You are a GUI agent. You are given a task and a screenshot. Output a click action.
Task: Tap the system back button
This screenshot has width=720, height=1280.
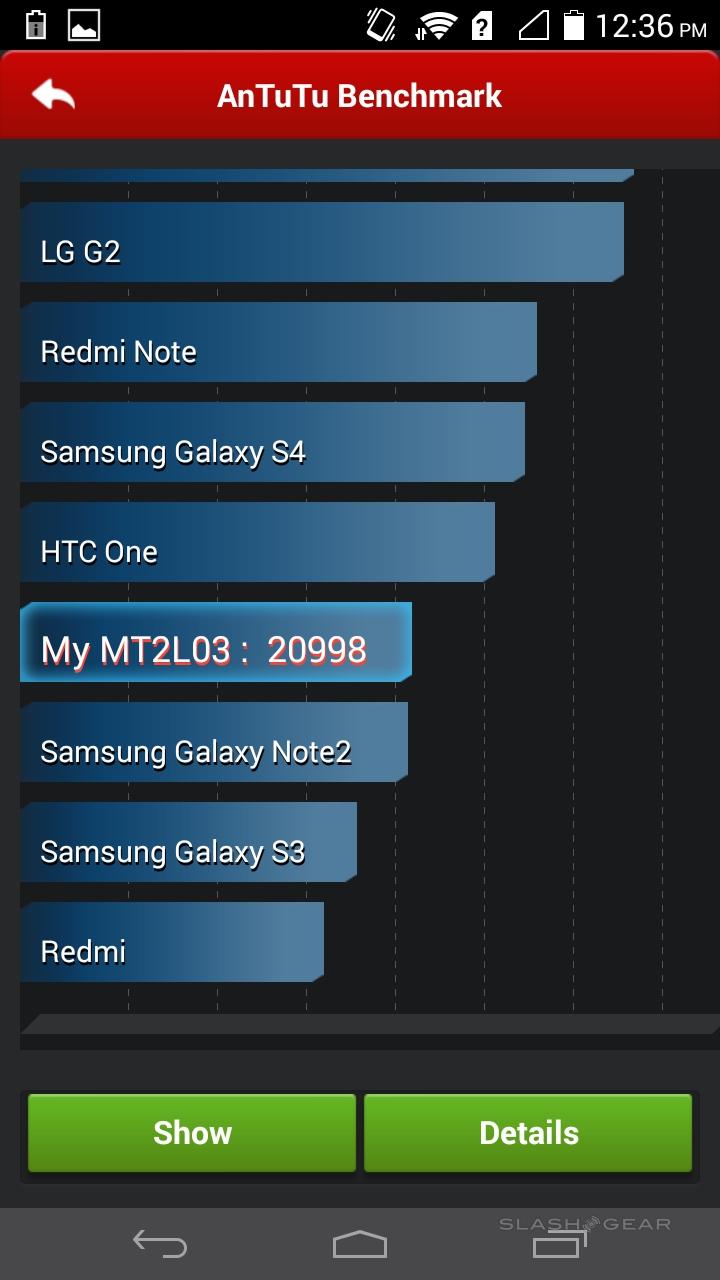[160, 1244]
